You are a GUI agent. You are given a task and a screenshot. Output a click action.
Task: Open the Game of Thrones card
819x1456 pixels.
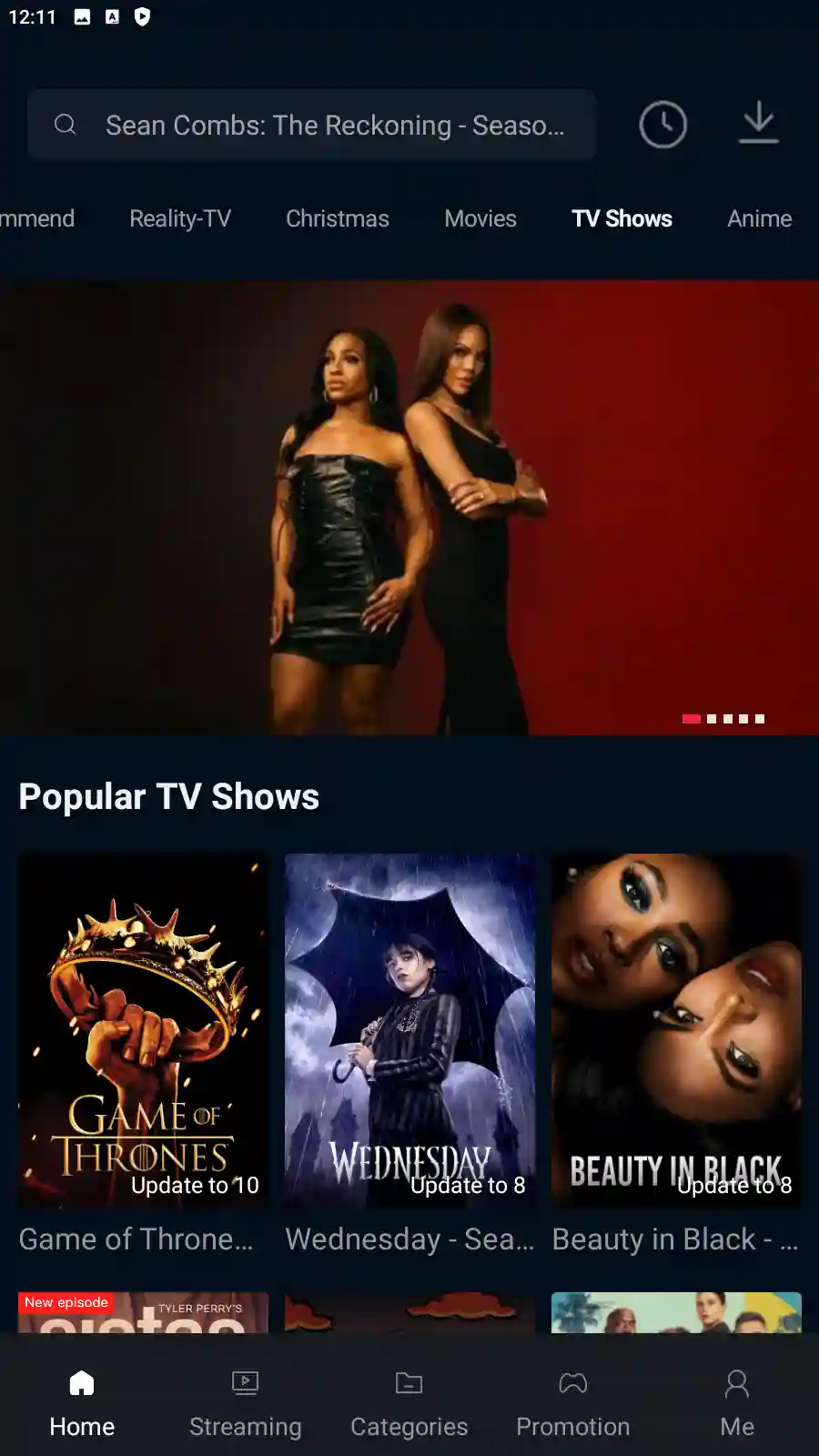click(x=144, y=1031)
